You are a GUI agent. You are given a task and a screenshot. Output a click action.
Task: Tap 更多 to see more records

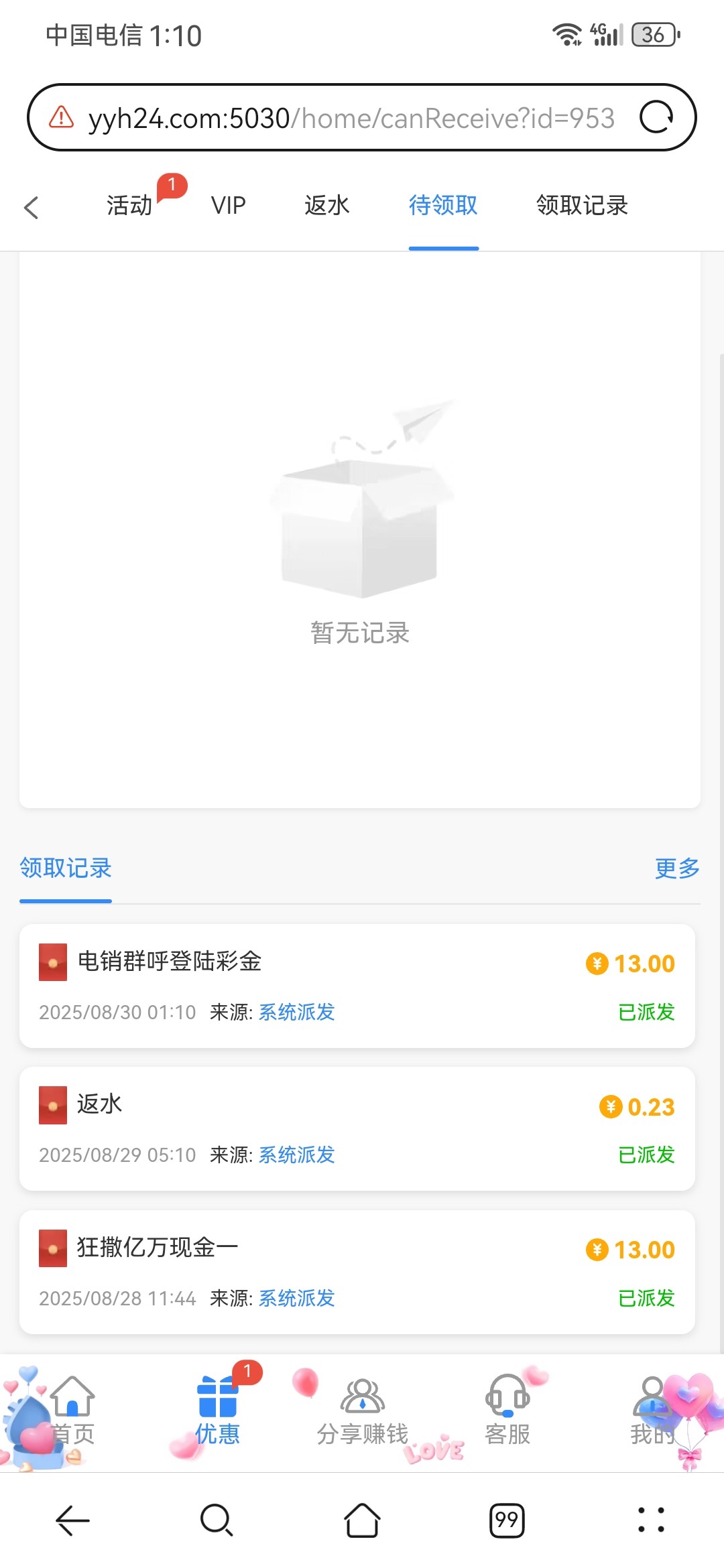pos(677,868)
